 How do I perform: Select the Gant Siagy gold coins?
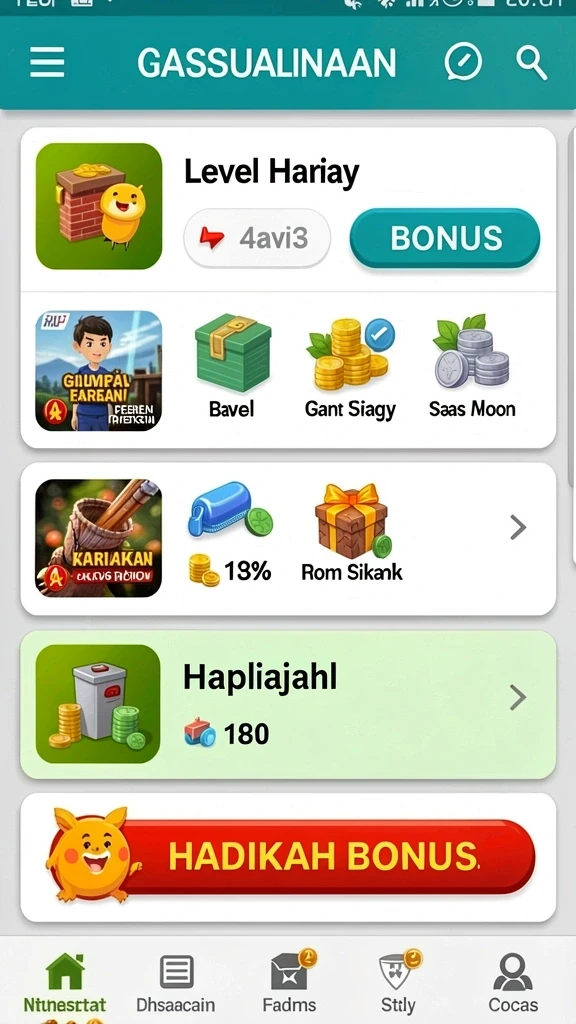click(x=350, y=368)
